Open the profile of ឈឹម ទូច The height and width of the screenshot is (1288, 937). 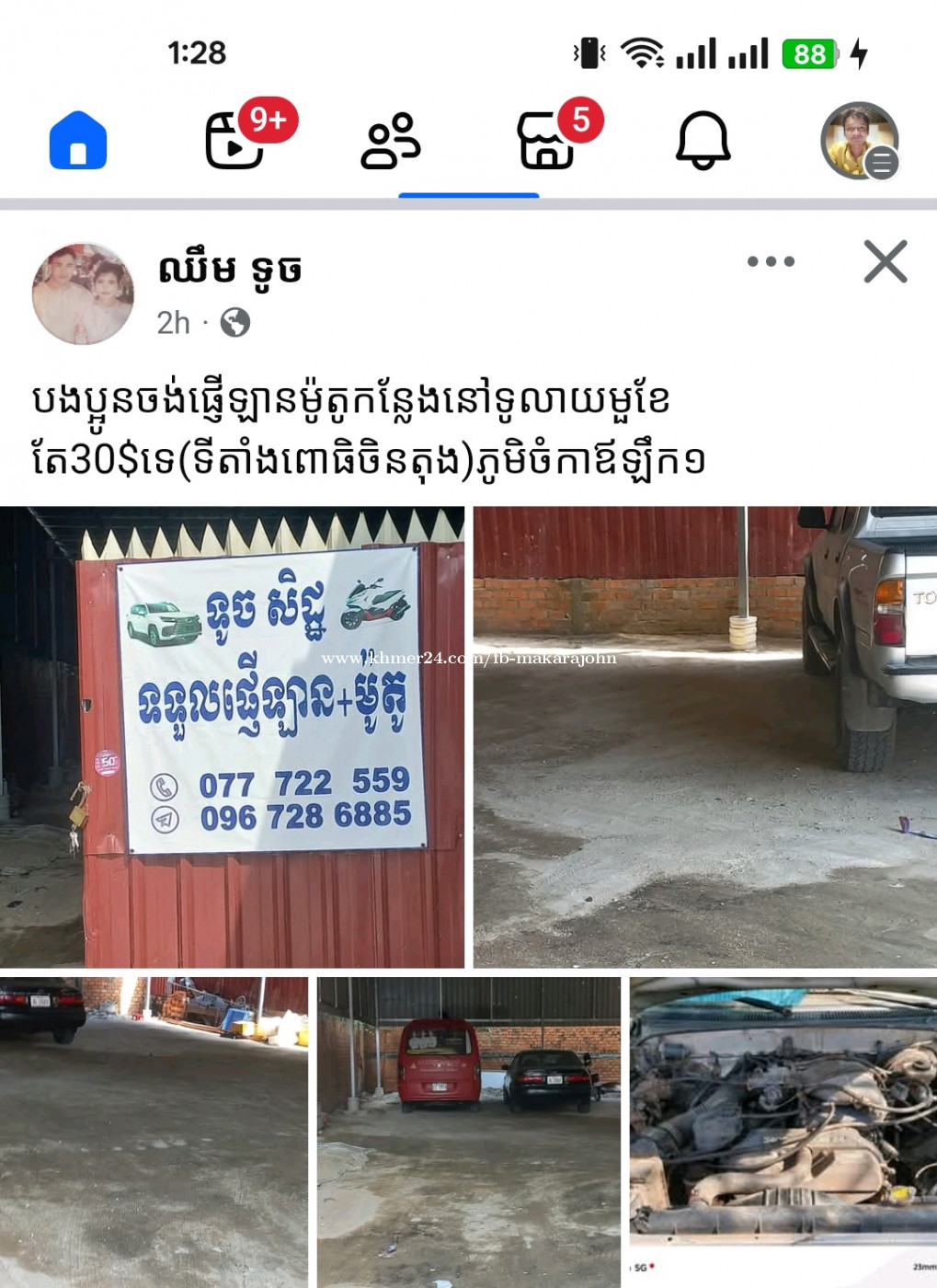click(x=230, y=270)
